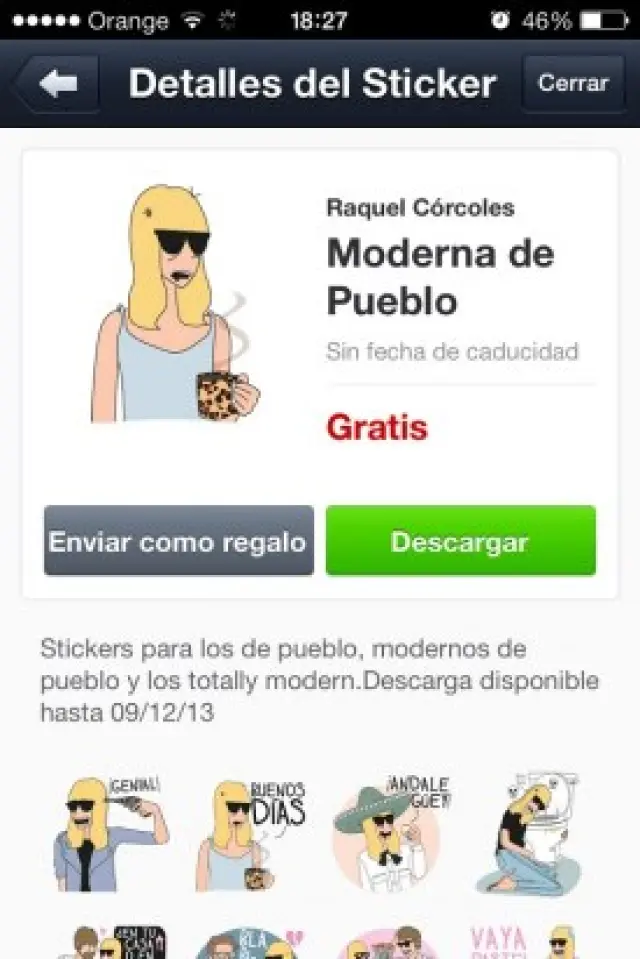Preview the Buenos Días sticker
640x959 pixels.
249,832
